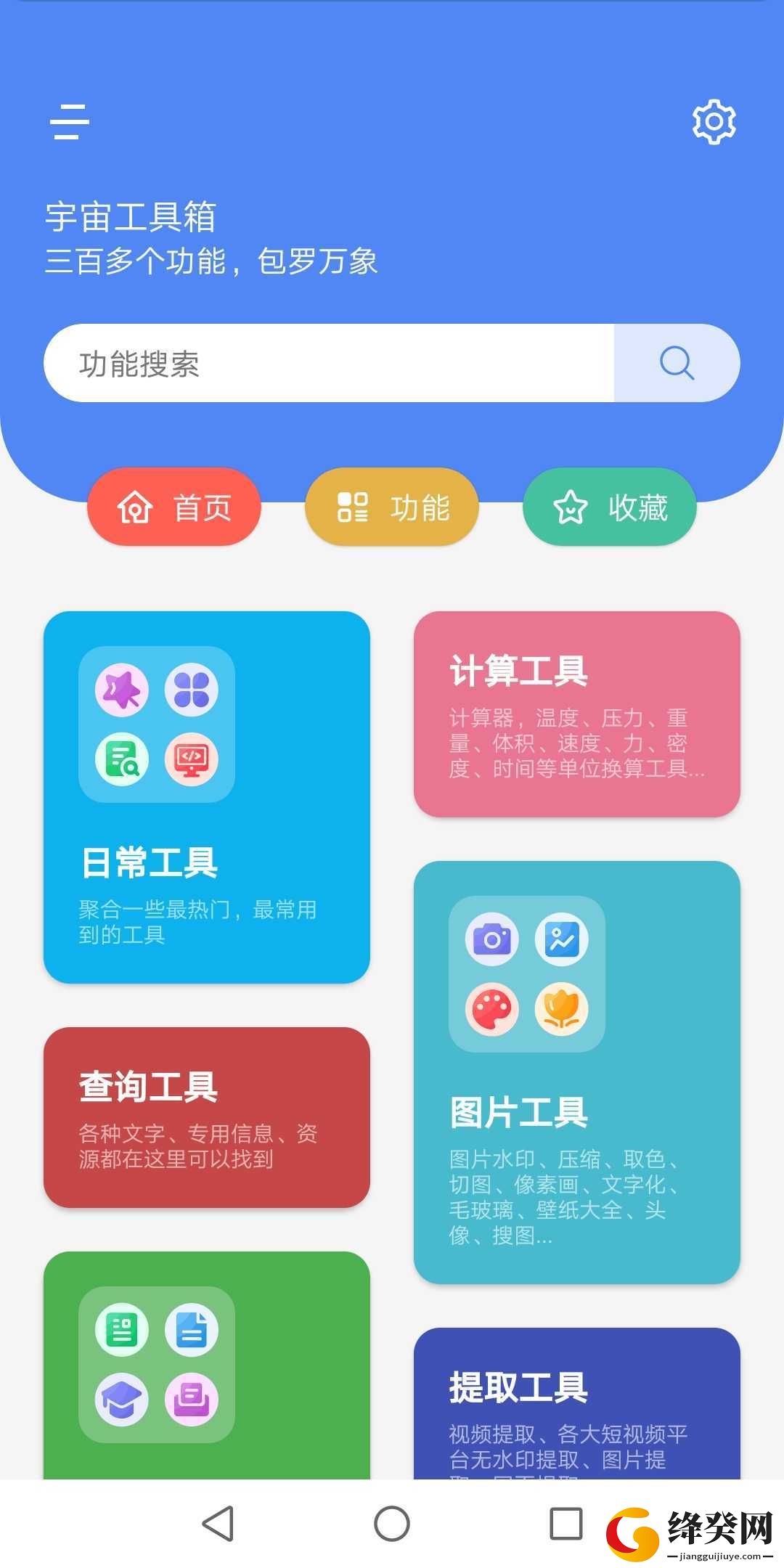The width and height of the screenshot is (784, 1568).
Task: Open the 提取工具 card
Action: 577,1403
